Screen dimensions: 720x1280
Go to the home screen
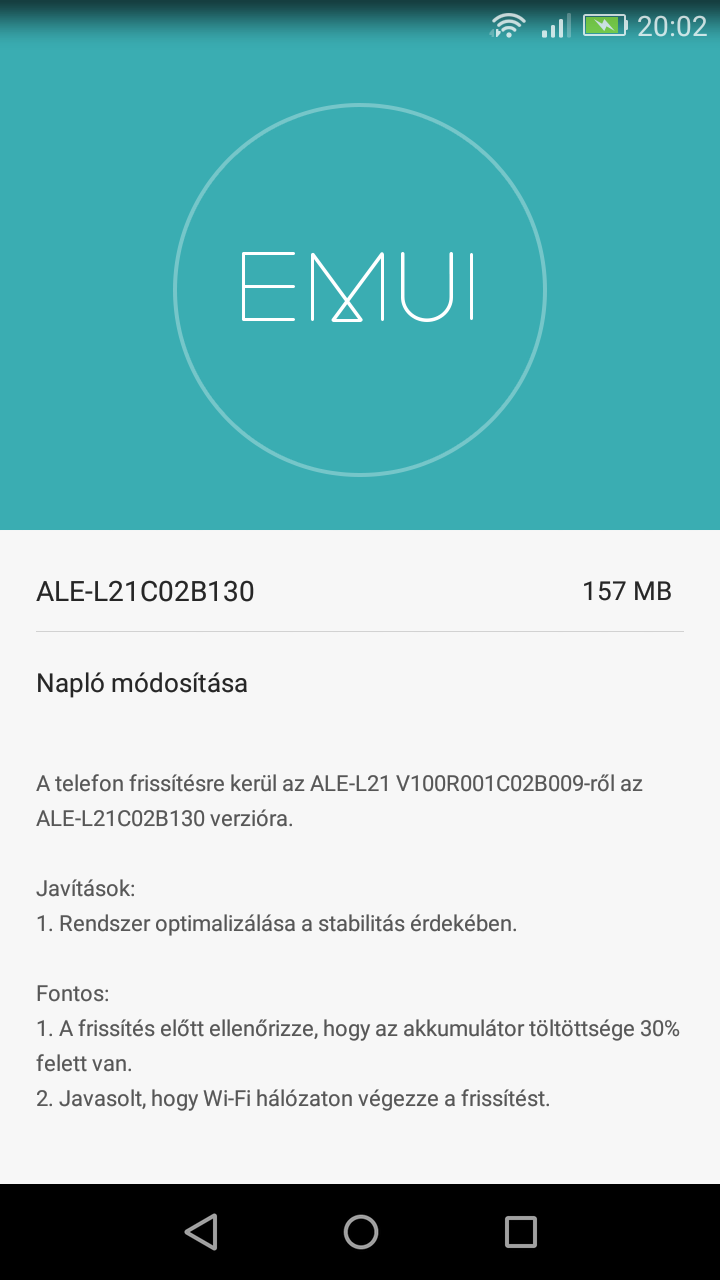pyautogui.click(x=360, y=1232)
